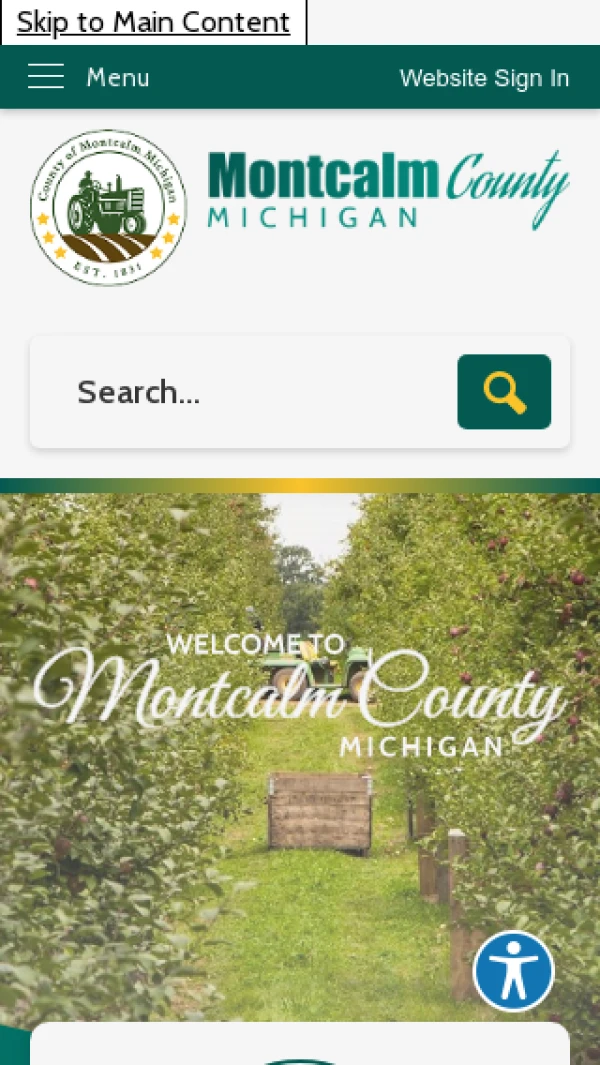Open the accessibility options widget
This screenshot has height=1065, width=600.
[514, 971]
